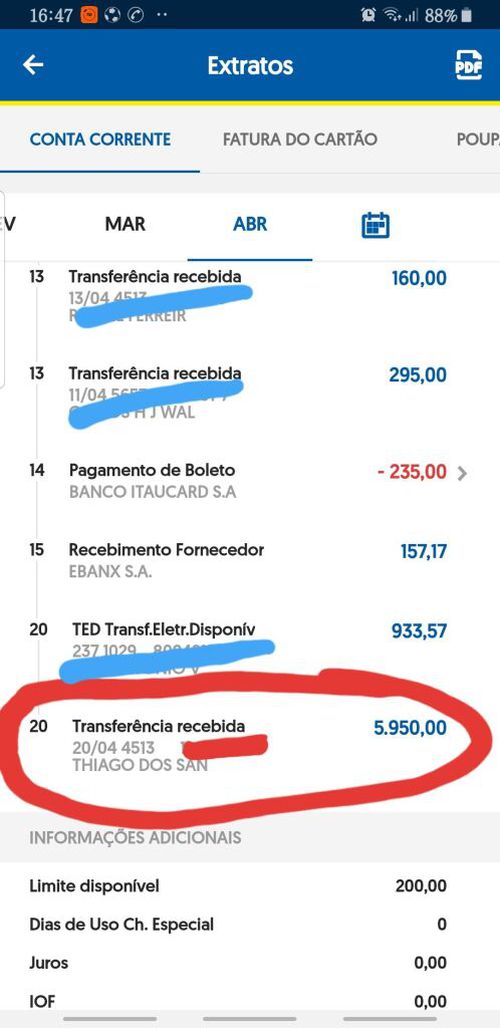This screenshot has height=1028, width=500.
Task: Open the partly visible Poupança tab
Action: (x=478, y=139)
